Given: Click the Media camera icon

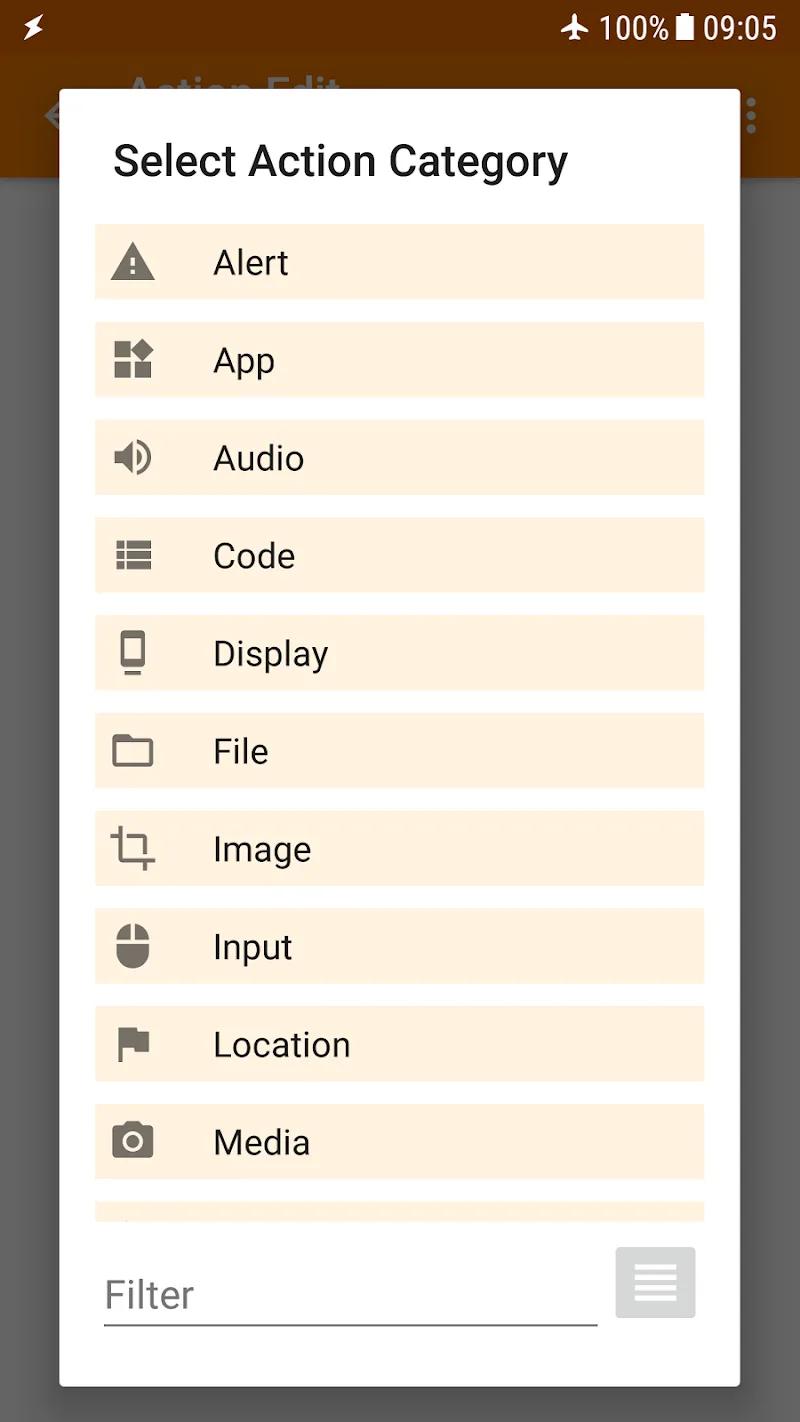Looking at the screenshot, I should click(133, 1142).
